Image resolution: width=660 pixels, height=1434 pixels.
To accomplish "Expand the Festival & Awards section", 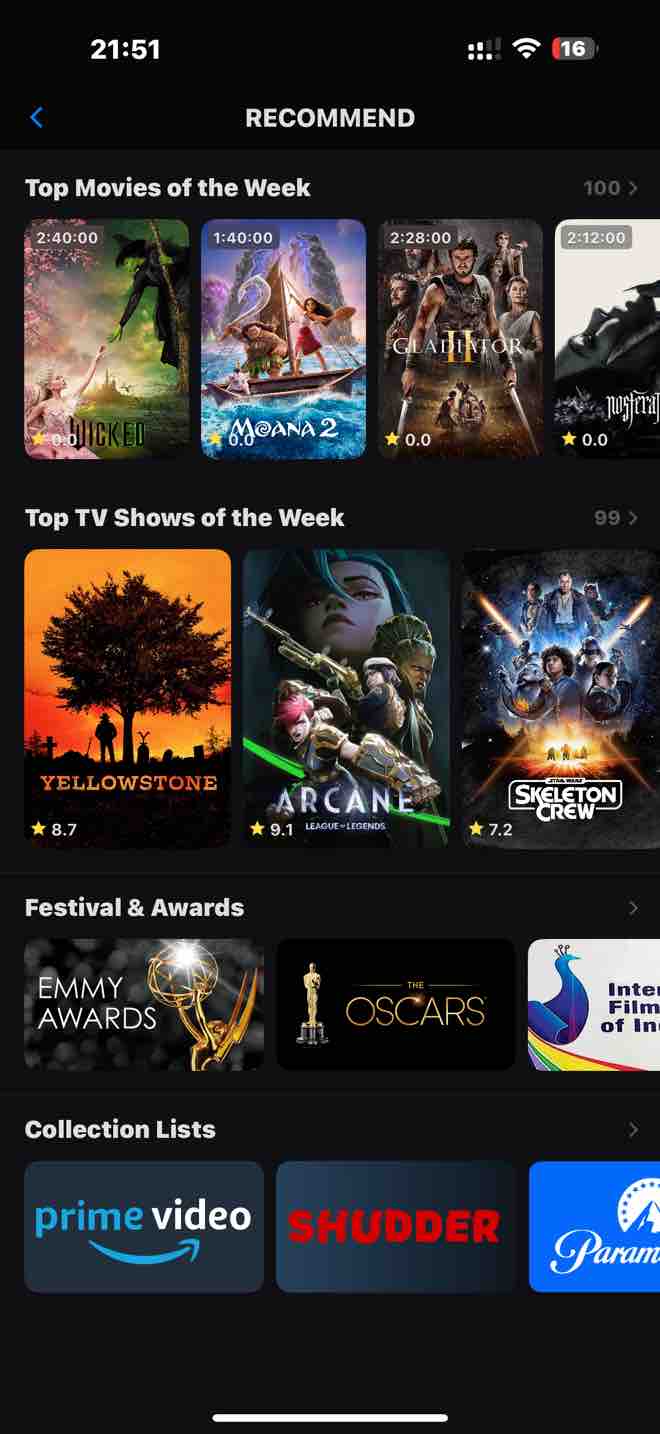I will 633,908.
